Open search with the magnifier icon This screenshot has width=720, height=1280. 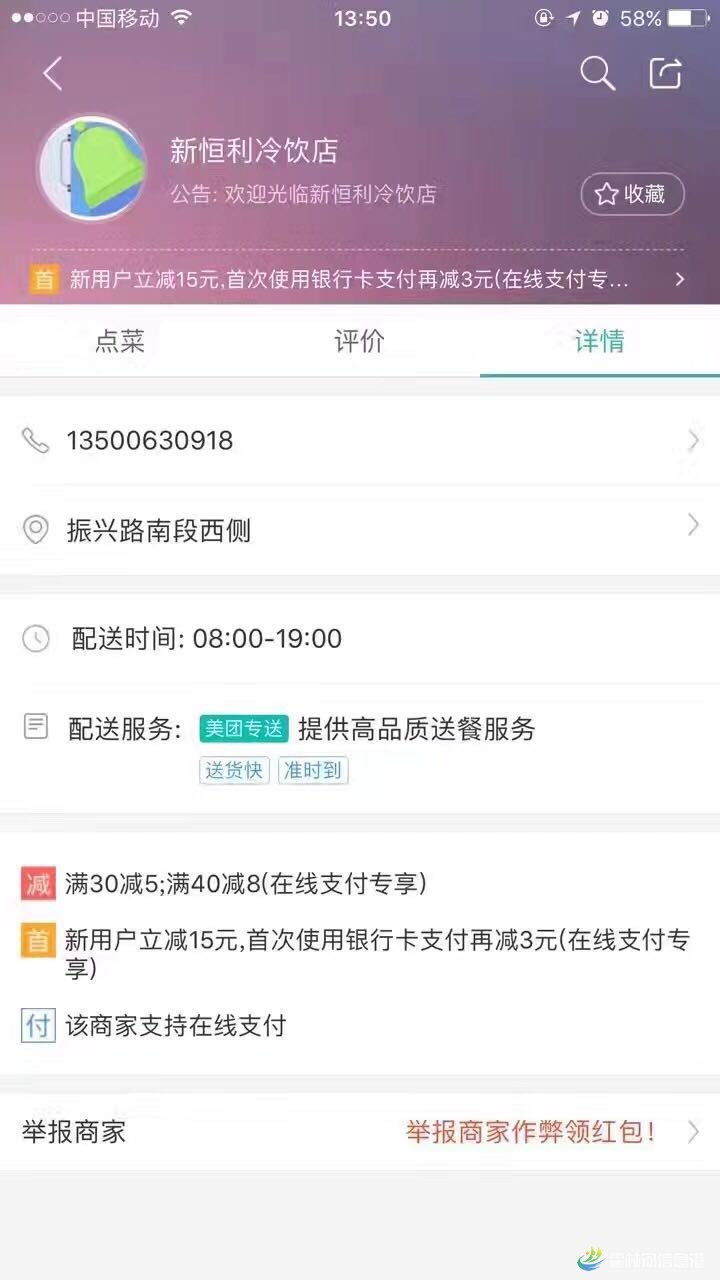point(597,73)
